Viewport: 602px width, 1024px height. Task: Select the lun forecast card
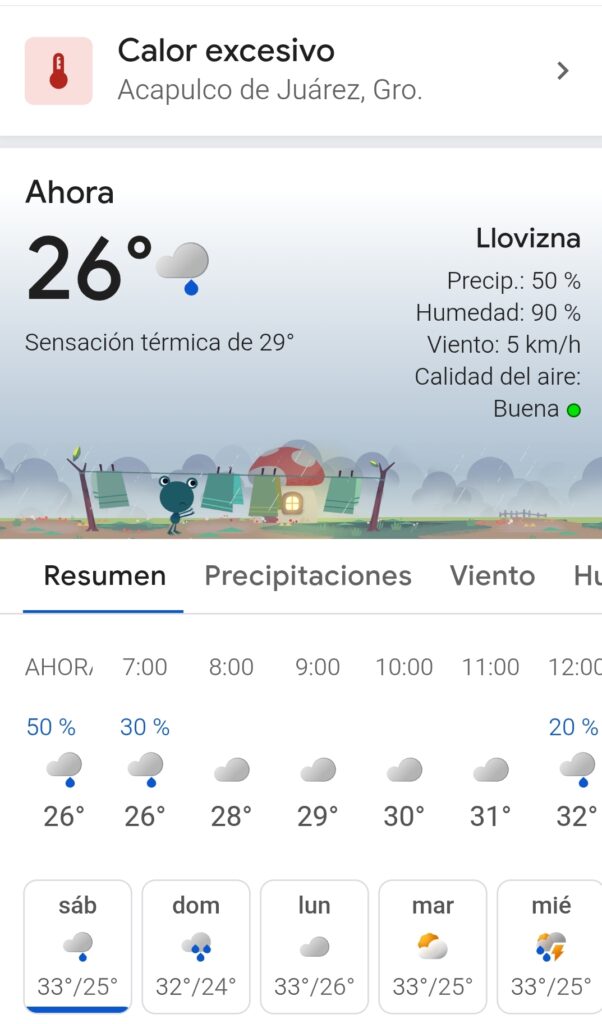[314, 945]
